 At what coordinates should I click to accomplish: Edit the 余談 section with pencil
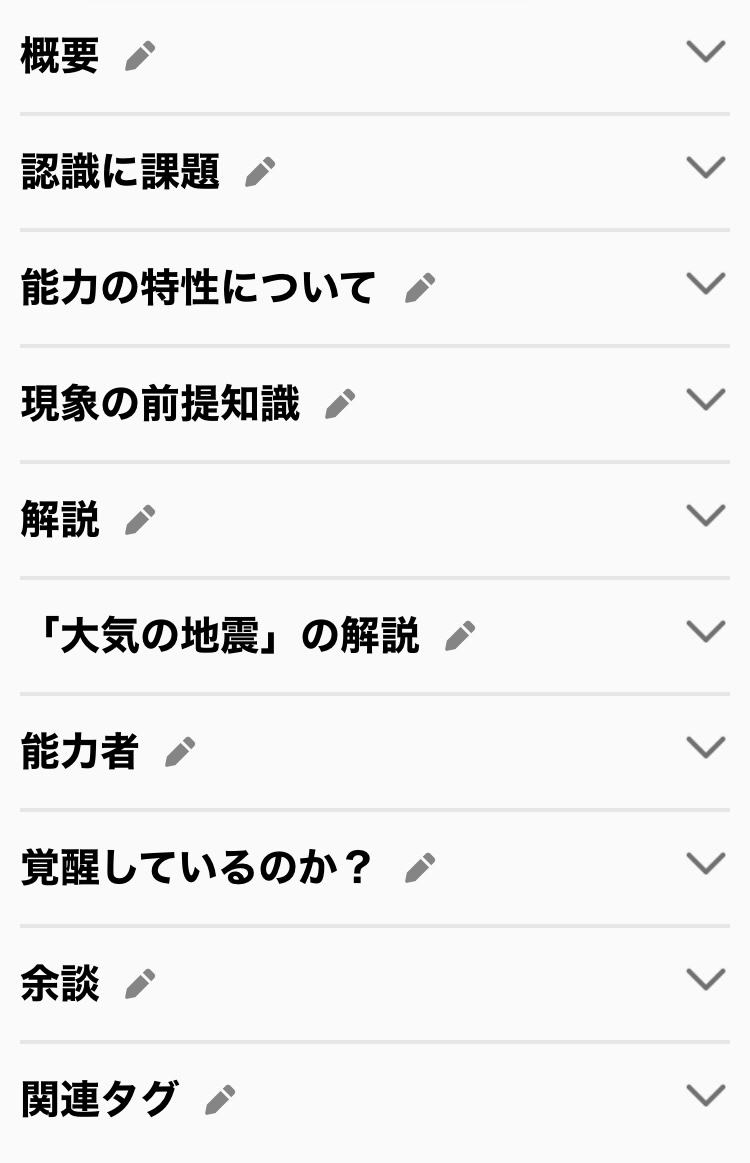click(x=140, y=984)
